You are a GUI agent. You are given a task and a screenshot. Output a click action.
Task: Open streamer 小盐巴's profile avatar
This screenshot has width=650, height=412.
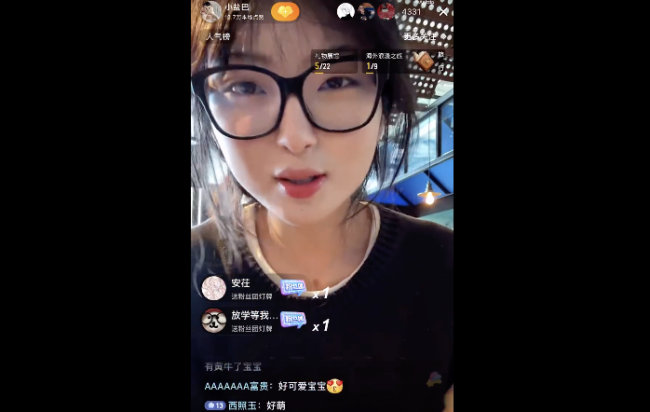pyautogui.click(x=209, y=12)
